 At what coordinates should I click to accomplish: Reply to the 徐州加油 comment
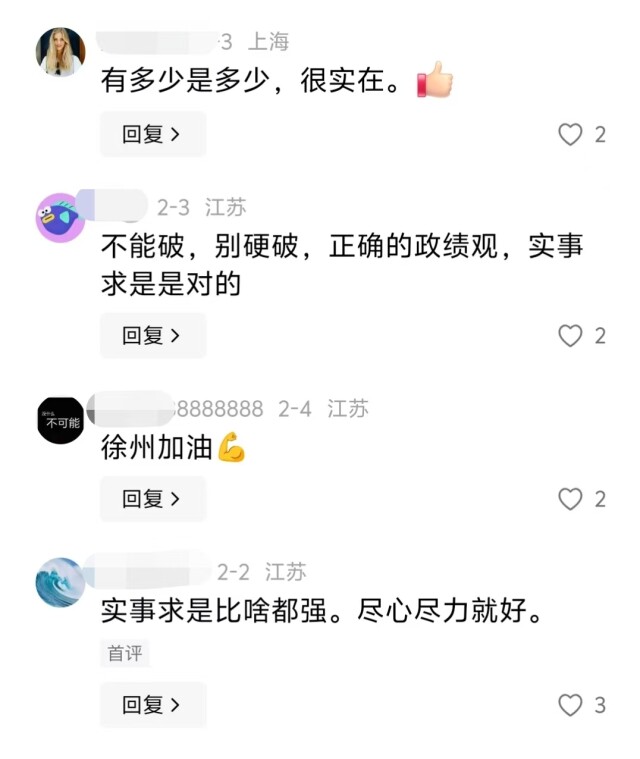pos(152,498)
